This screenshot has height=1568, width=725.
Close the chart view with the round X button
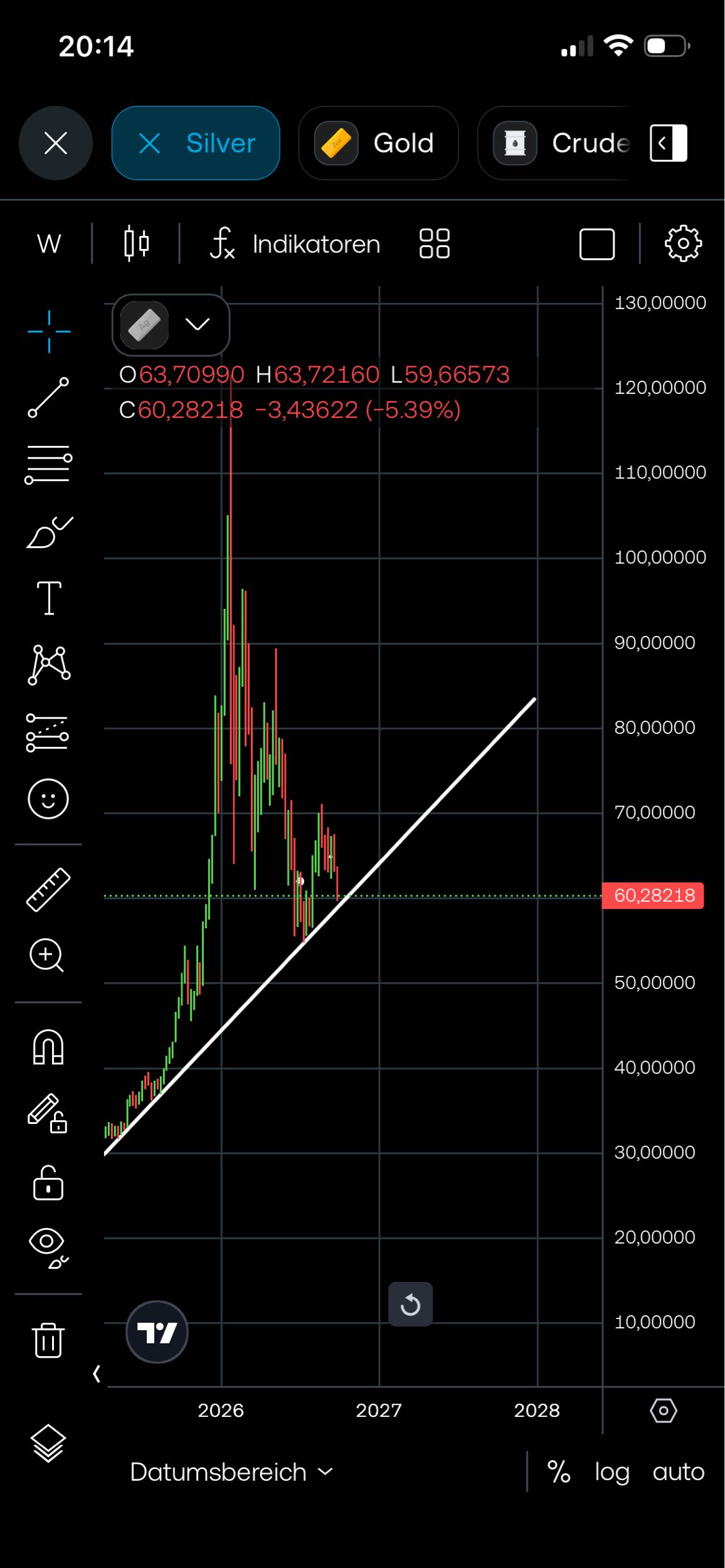(x=56, y=143)
